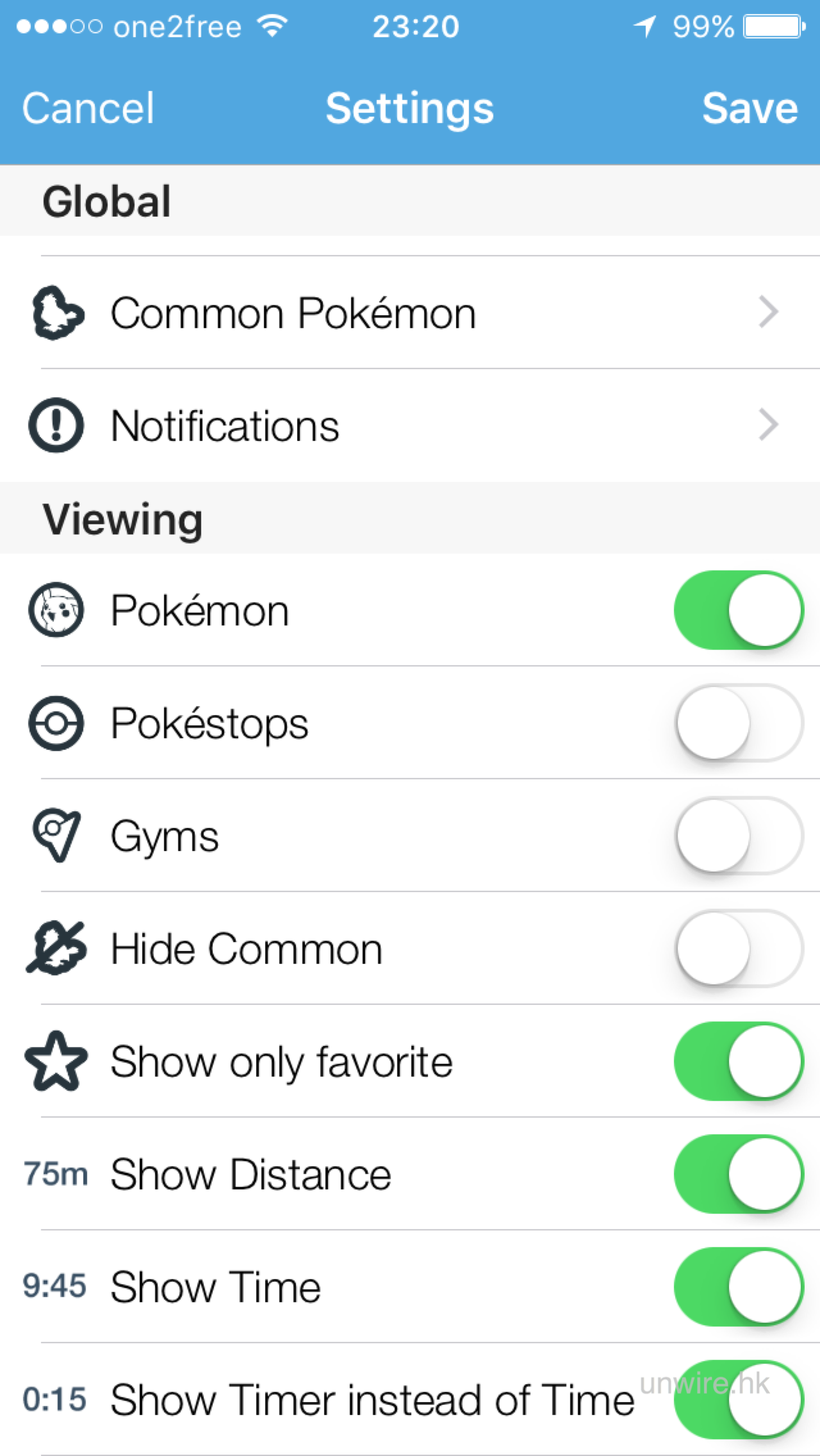The image size is (820, 1456).
Task: Toggle off Show Time
Action: pos(738,1287)
